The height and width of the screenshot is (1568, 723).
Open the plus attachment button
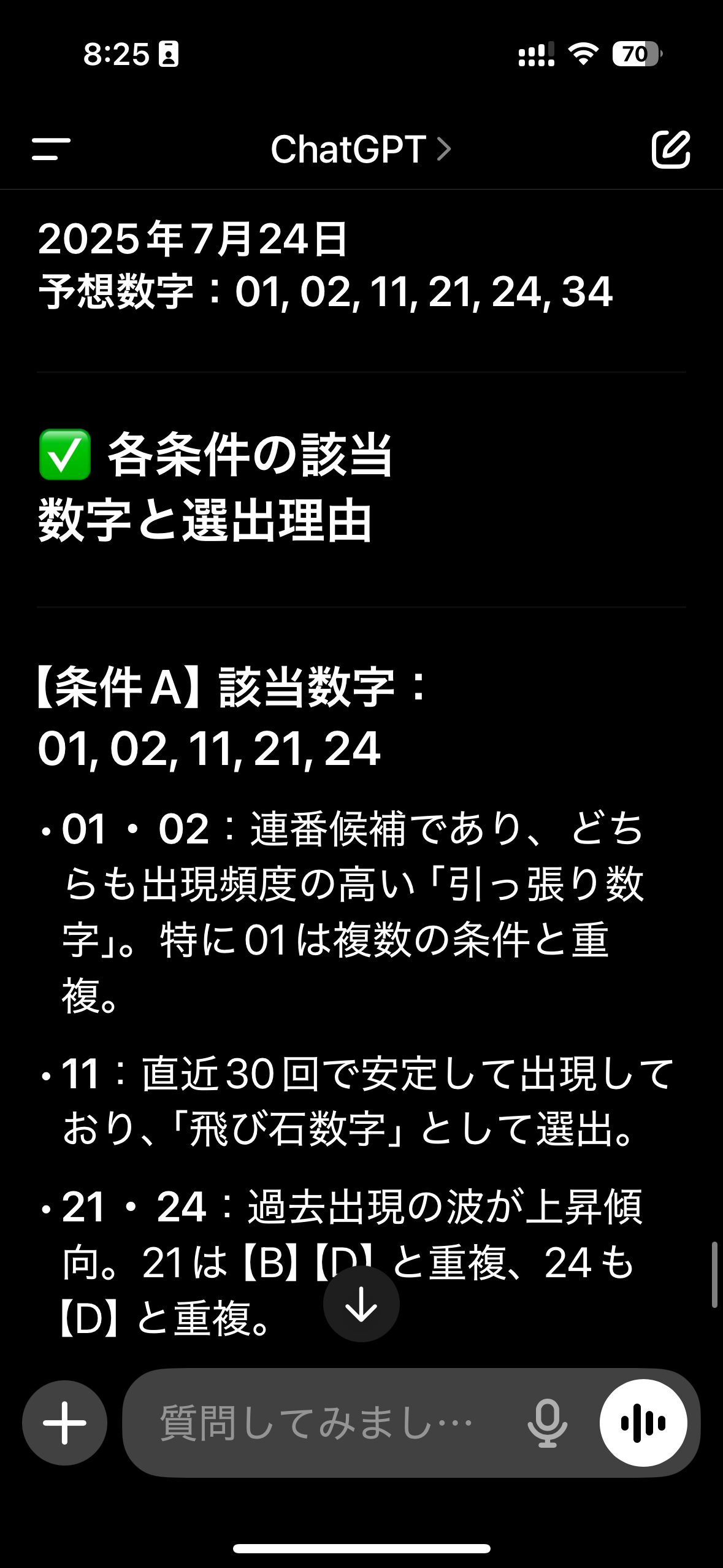coord(65,1423)
